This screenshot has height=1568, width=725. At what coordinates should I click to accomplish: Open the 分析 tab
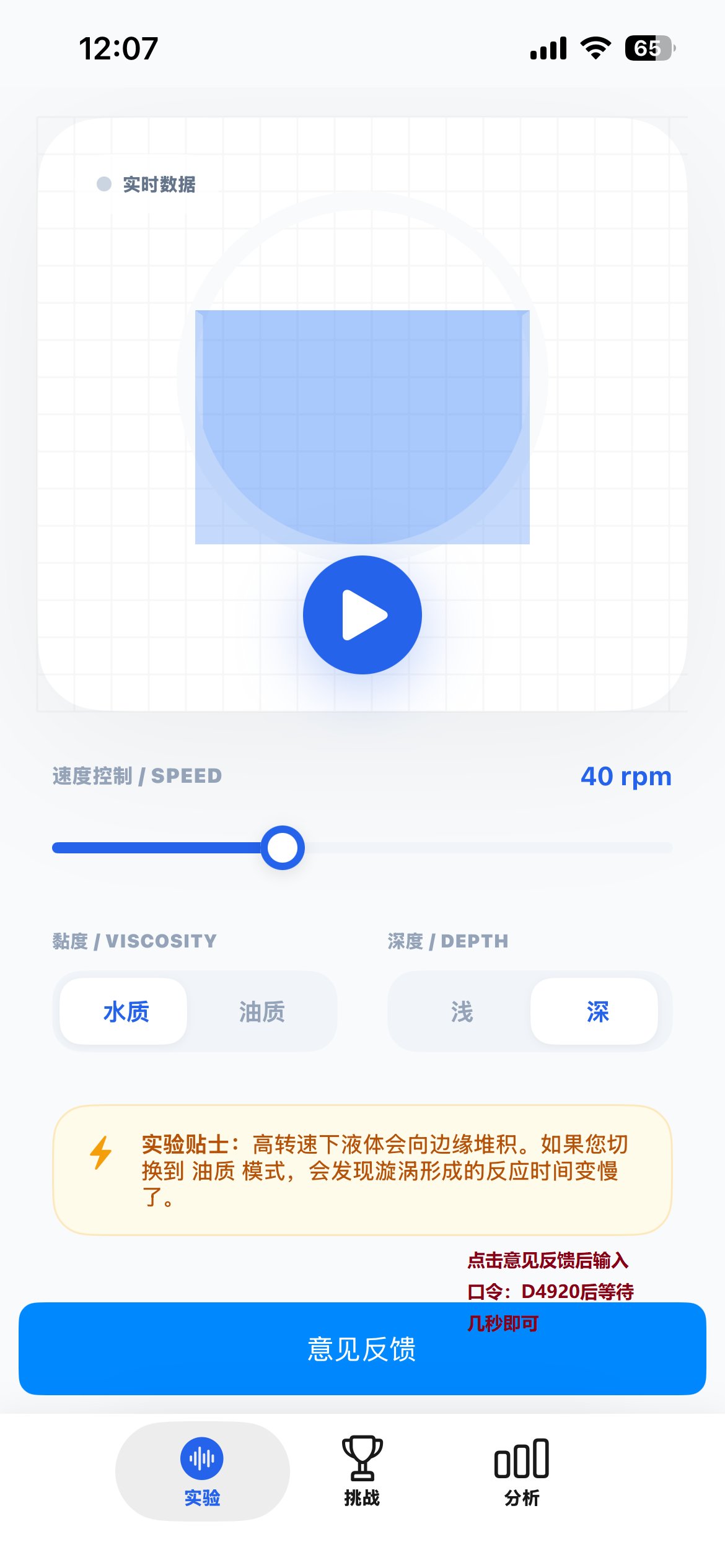click(x=522, y=1471)
